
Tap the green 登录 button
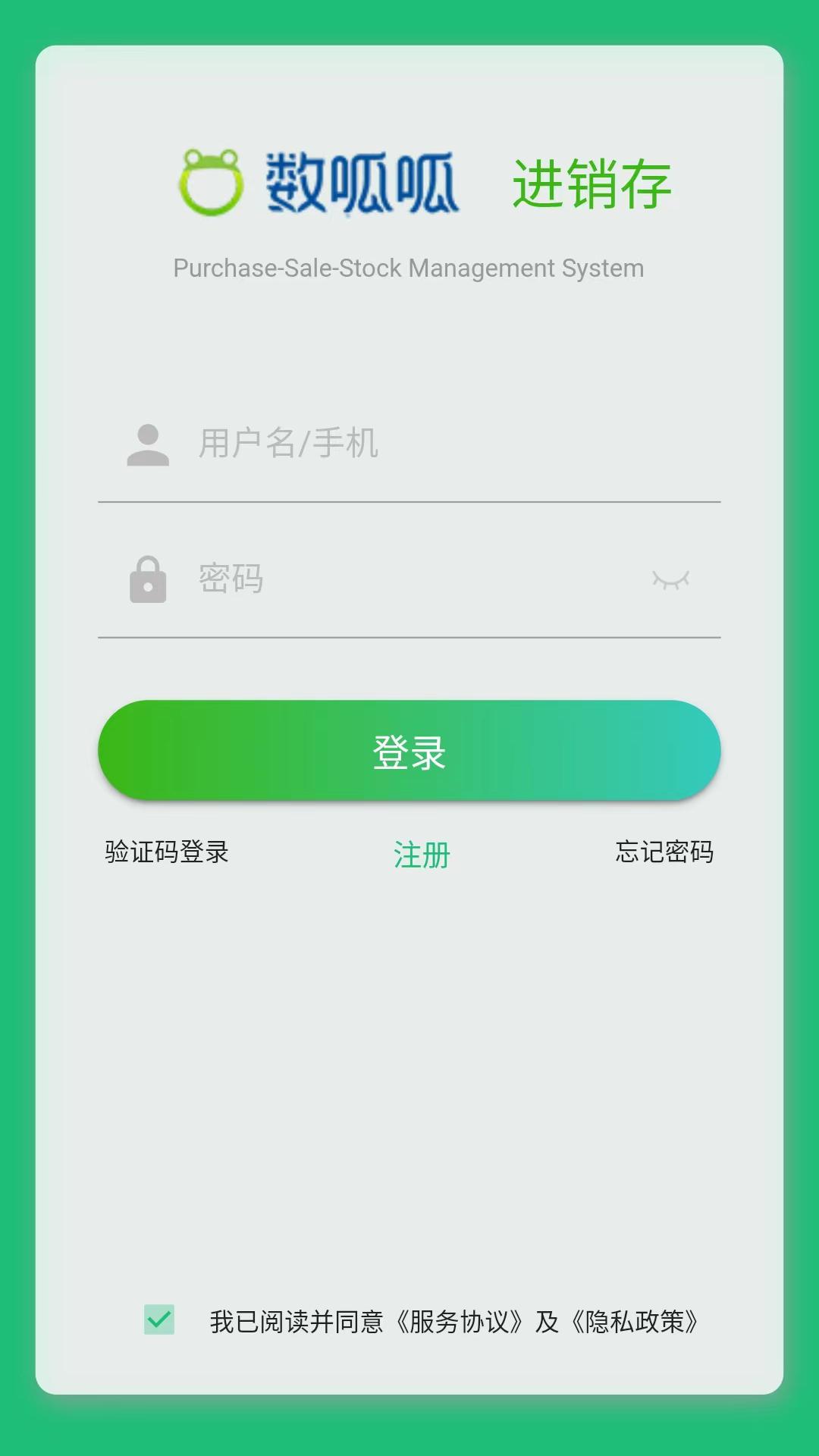[x=409, y=751]
